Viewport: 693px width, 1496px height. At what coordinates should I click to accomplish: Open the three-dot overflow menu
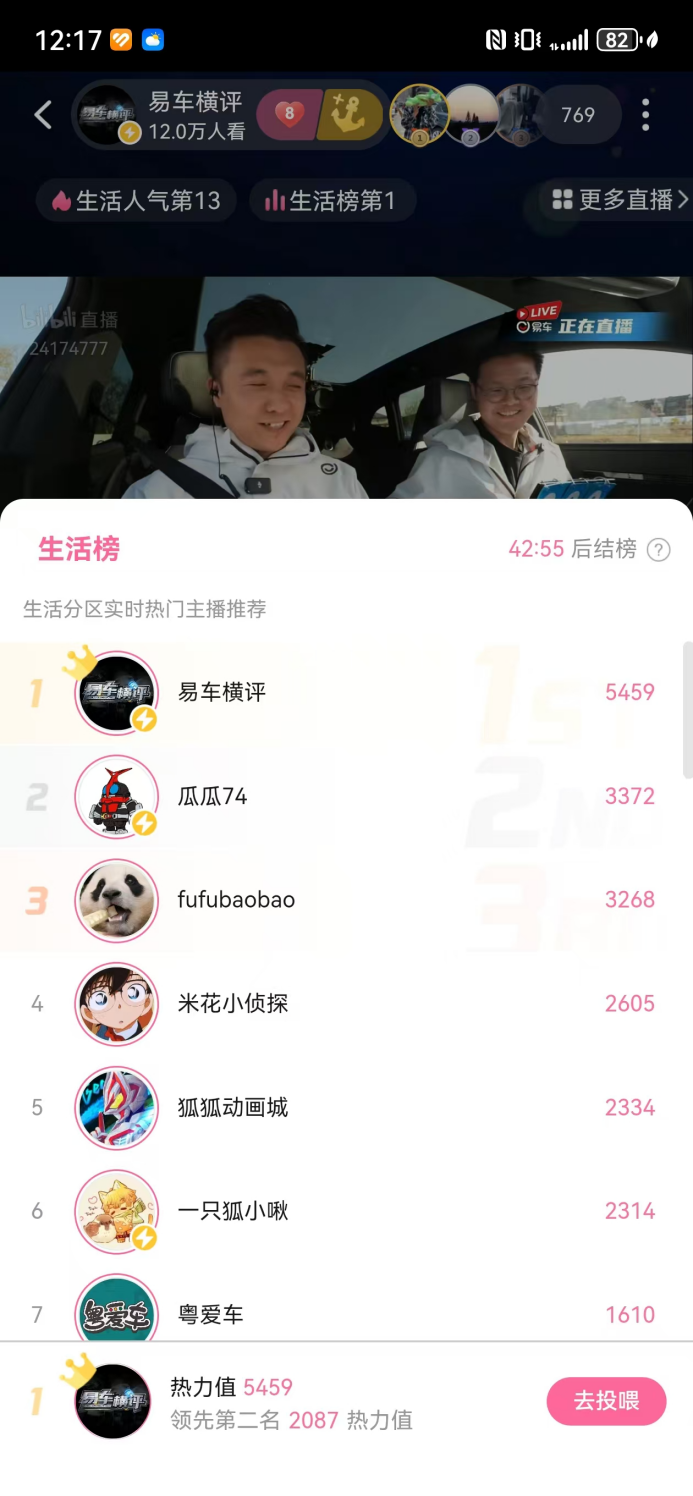(x=645, y=115)
